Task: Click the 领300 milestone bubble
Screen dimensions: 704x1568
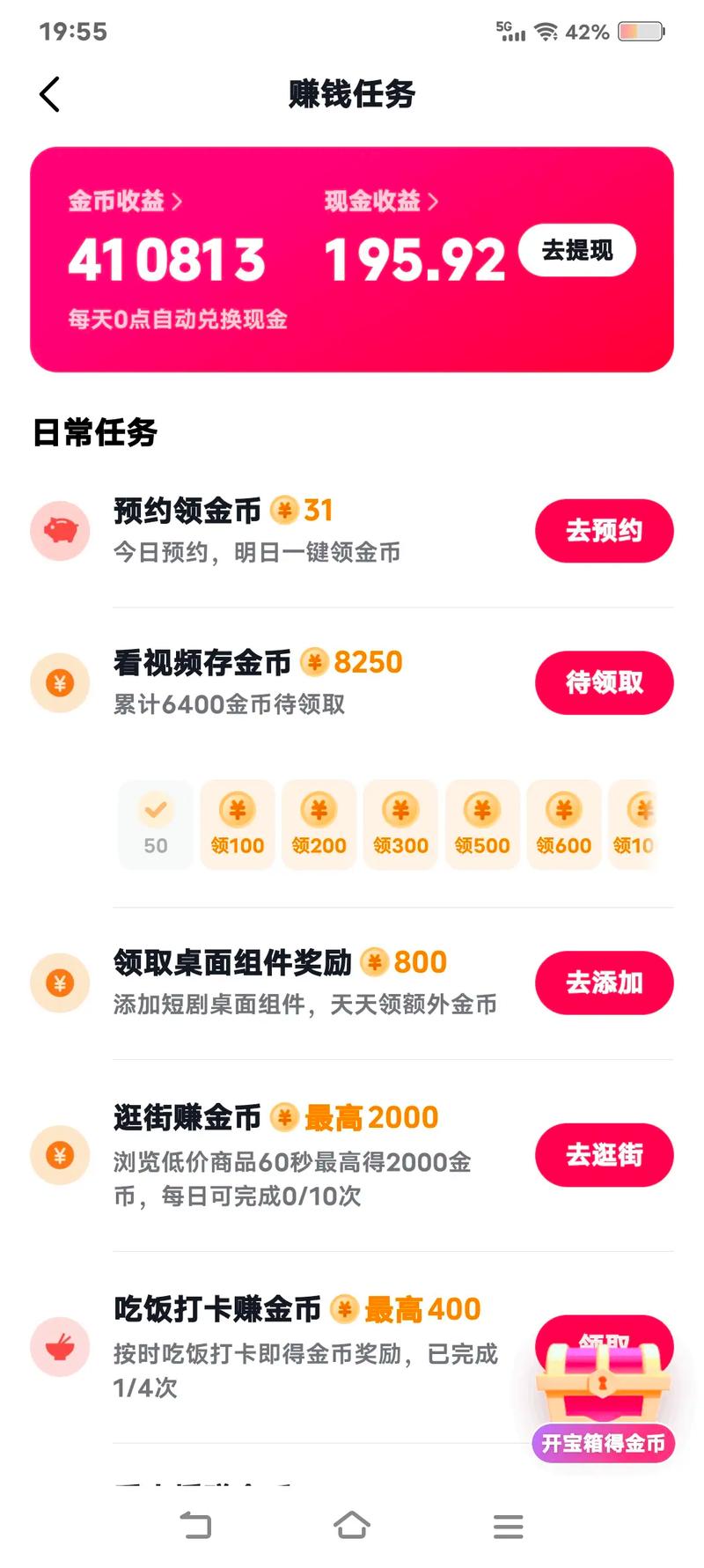Action: click(x=400, y=812)
